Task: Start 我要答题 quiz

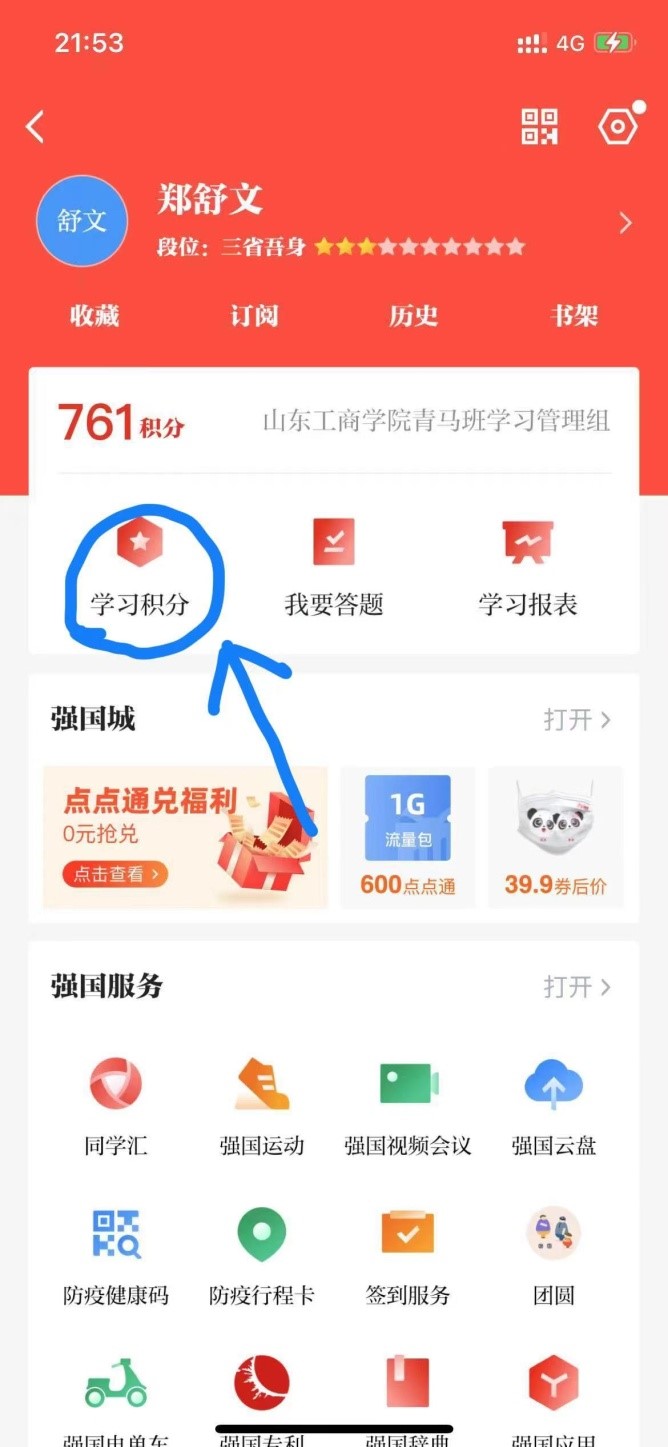Action: click(x=333, y=570)
